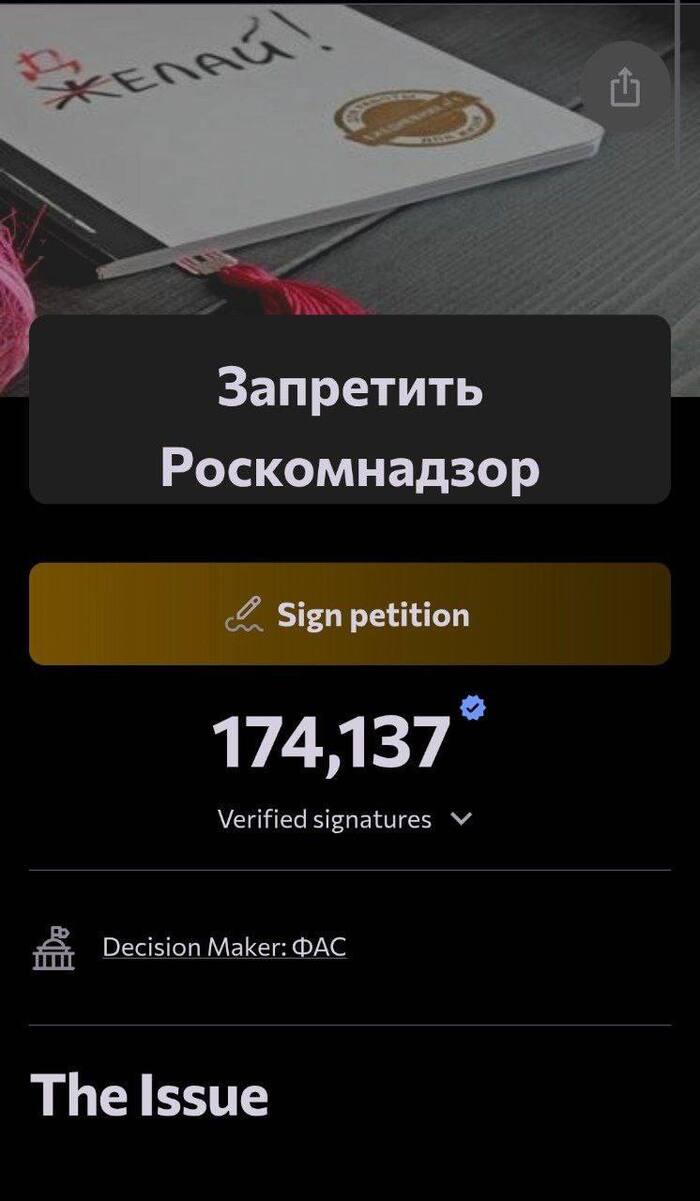Share this petition via the share icon
700x1201 pixels.
click(624, 87)
